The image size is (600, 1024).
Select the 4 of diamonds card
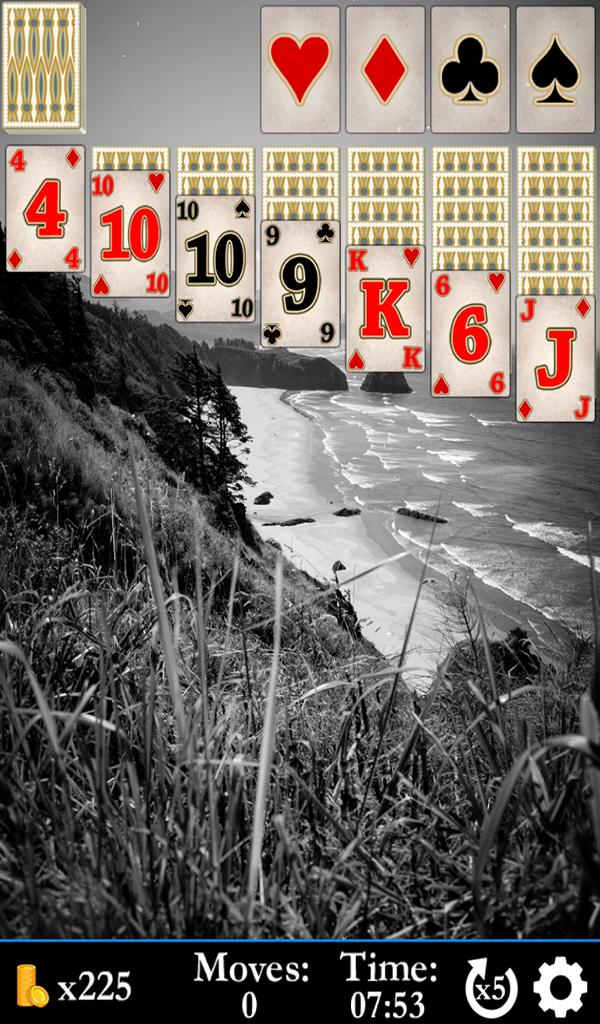pyautogui.click(x=45, y=209)
